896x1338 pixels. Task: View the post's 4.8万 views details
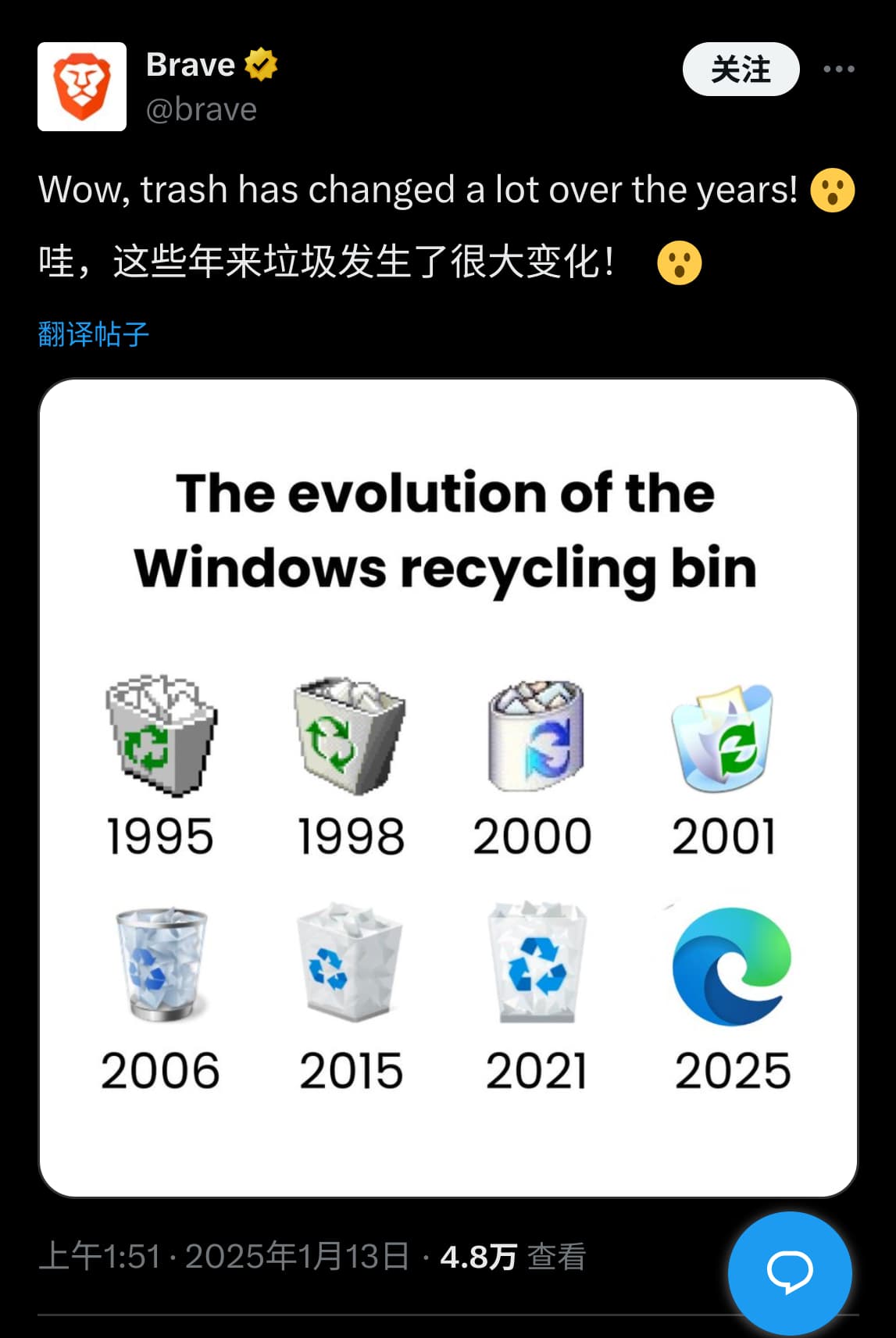[x=512, y=1257]
